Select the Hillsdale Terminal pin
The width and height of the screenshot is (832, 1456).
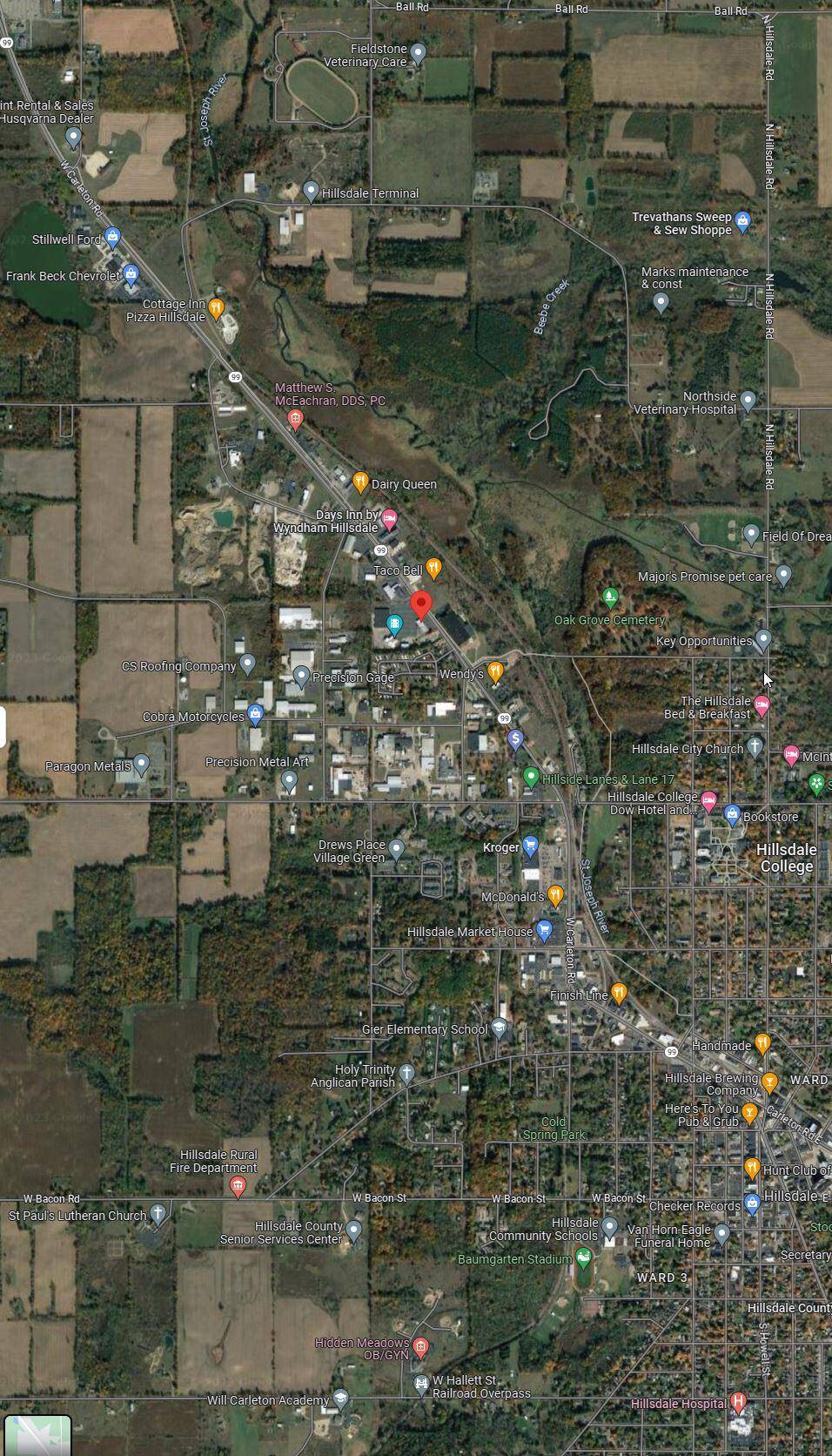tap(311, 191)
